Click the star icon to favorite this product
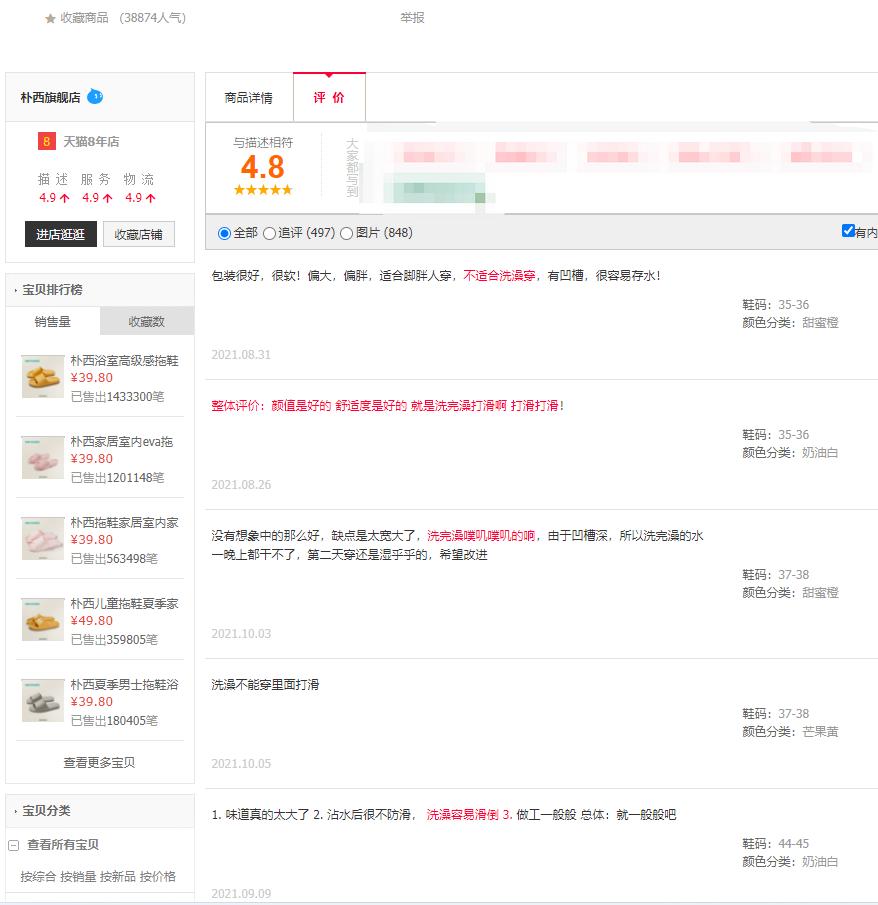878x905 pixels. click(x=50, y=18)
